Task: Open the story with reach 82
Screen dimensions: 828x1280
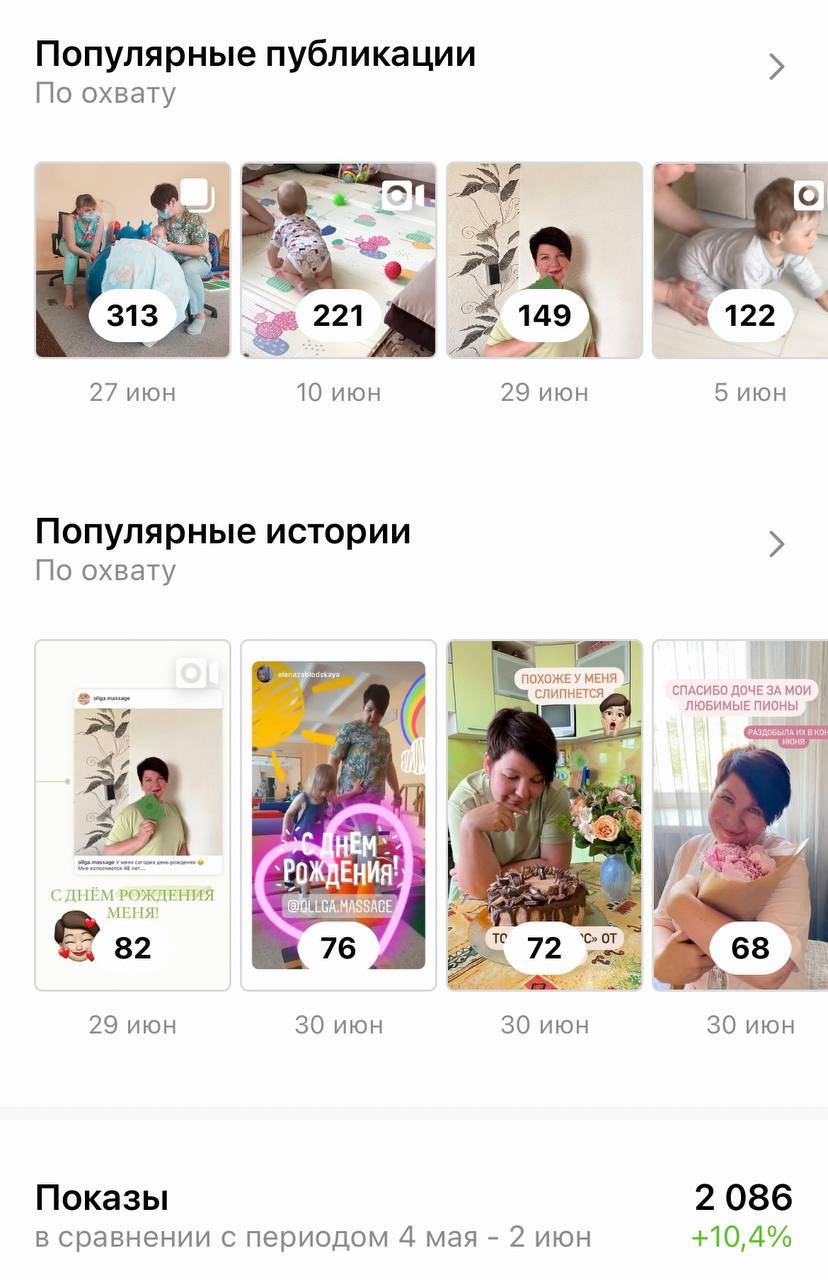Action: pos(133,815)
